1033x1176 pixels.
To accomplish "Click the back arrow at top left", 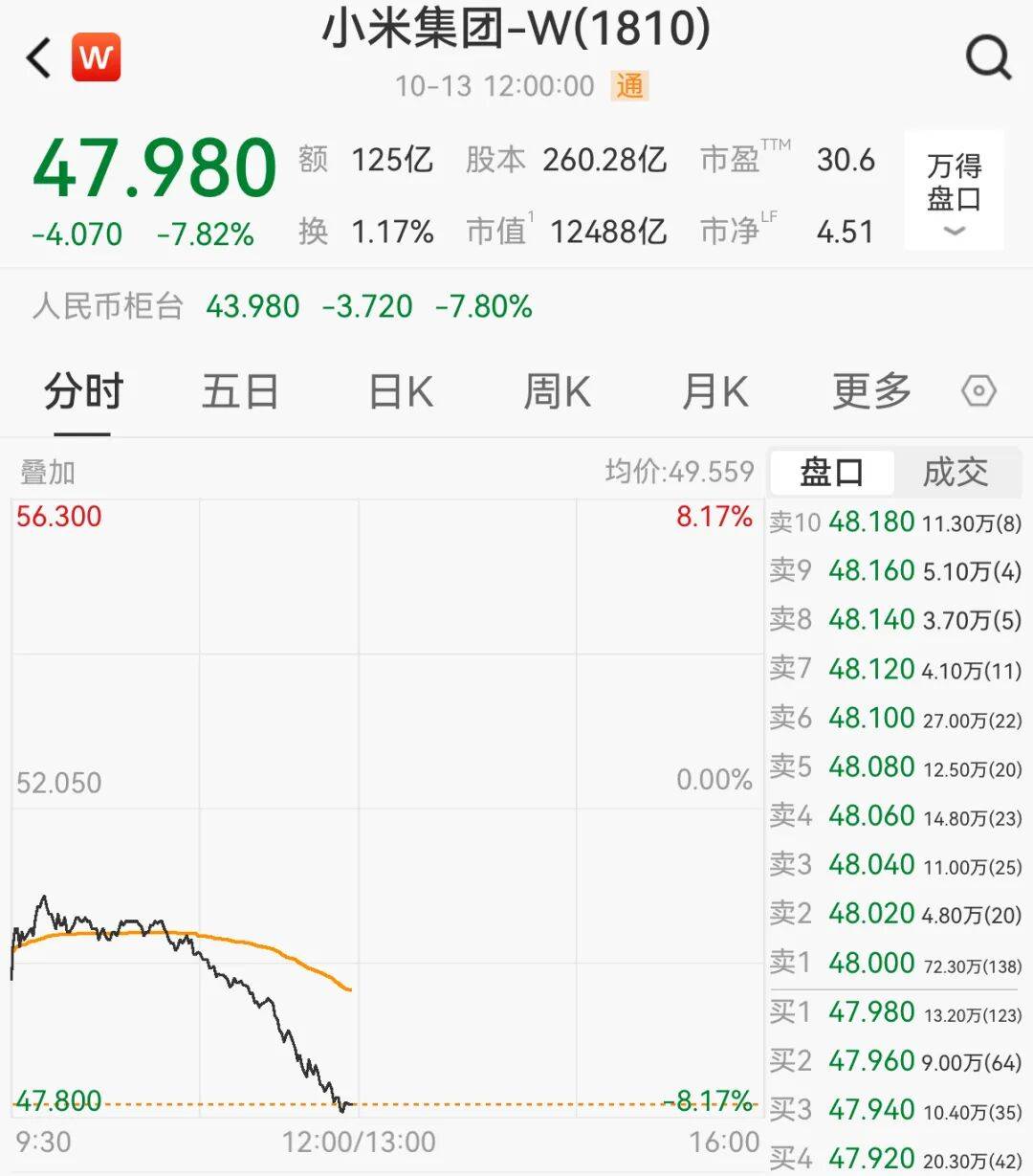I will coord(35,57).
